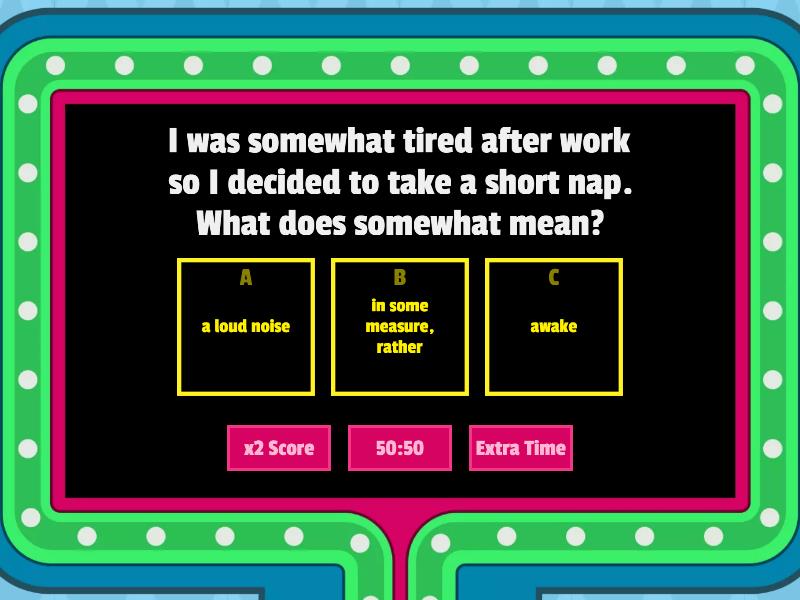Viewport: 800px width, 600px height.
Task: Use the 50:50 lifeline
Action: [400, 448]
